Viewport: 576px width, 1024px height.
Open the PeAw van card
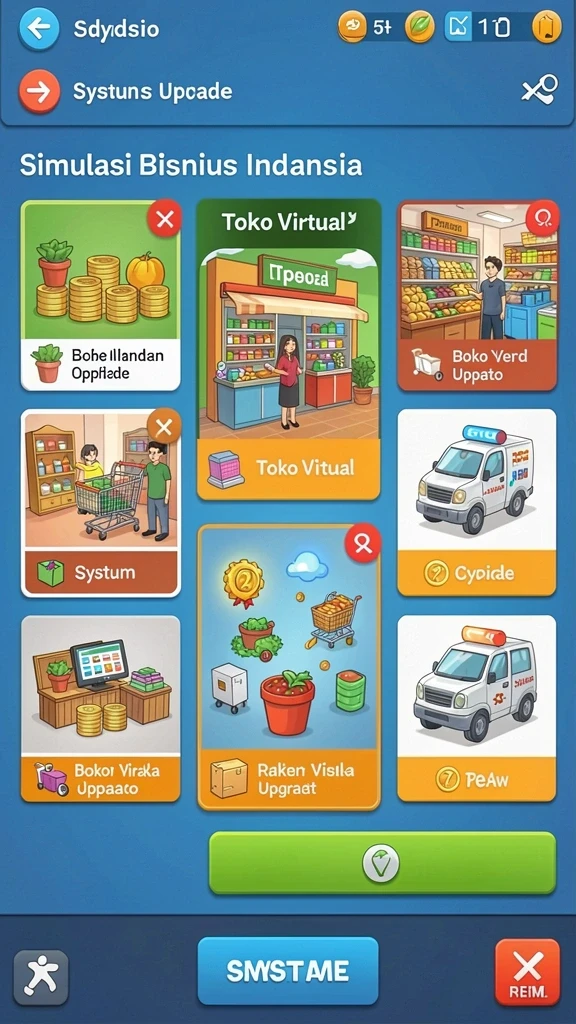click(x=477, y=709)
